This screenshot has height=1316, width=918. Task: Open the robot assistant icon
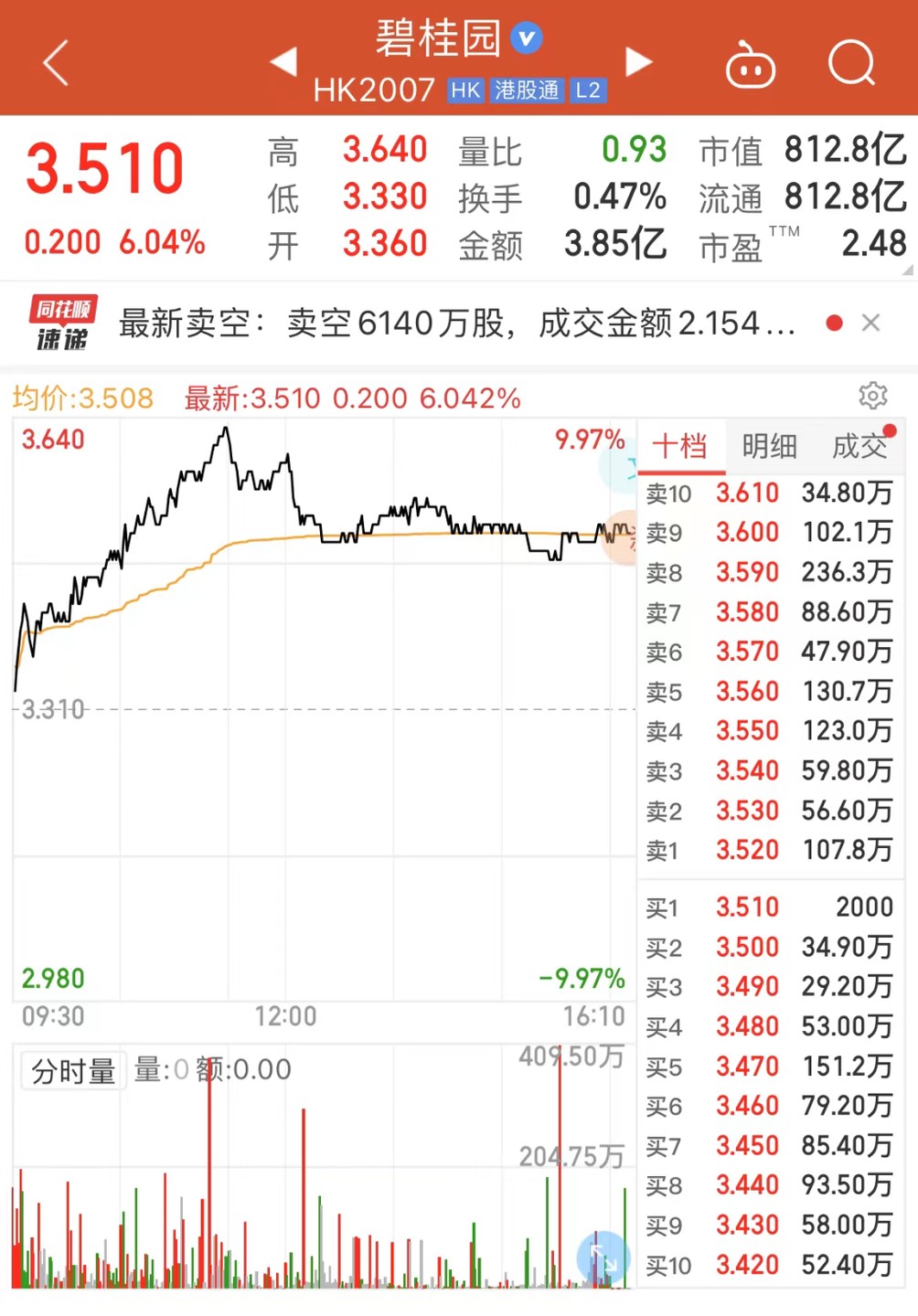(751, 66)
